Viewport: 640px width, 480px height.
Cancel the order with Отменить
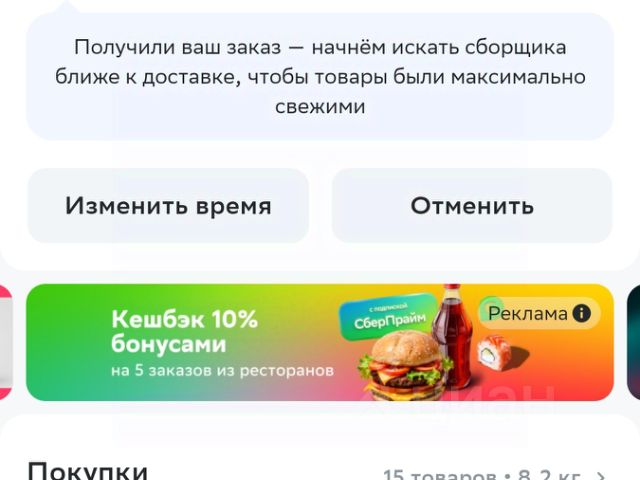pyautogui.click(x=471, y=206)
